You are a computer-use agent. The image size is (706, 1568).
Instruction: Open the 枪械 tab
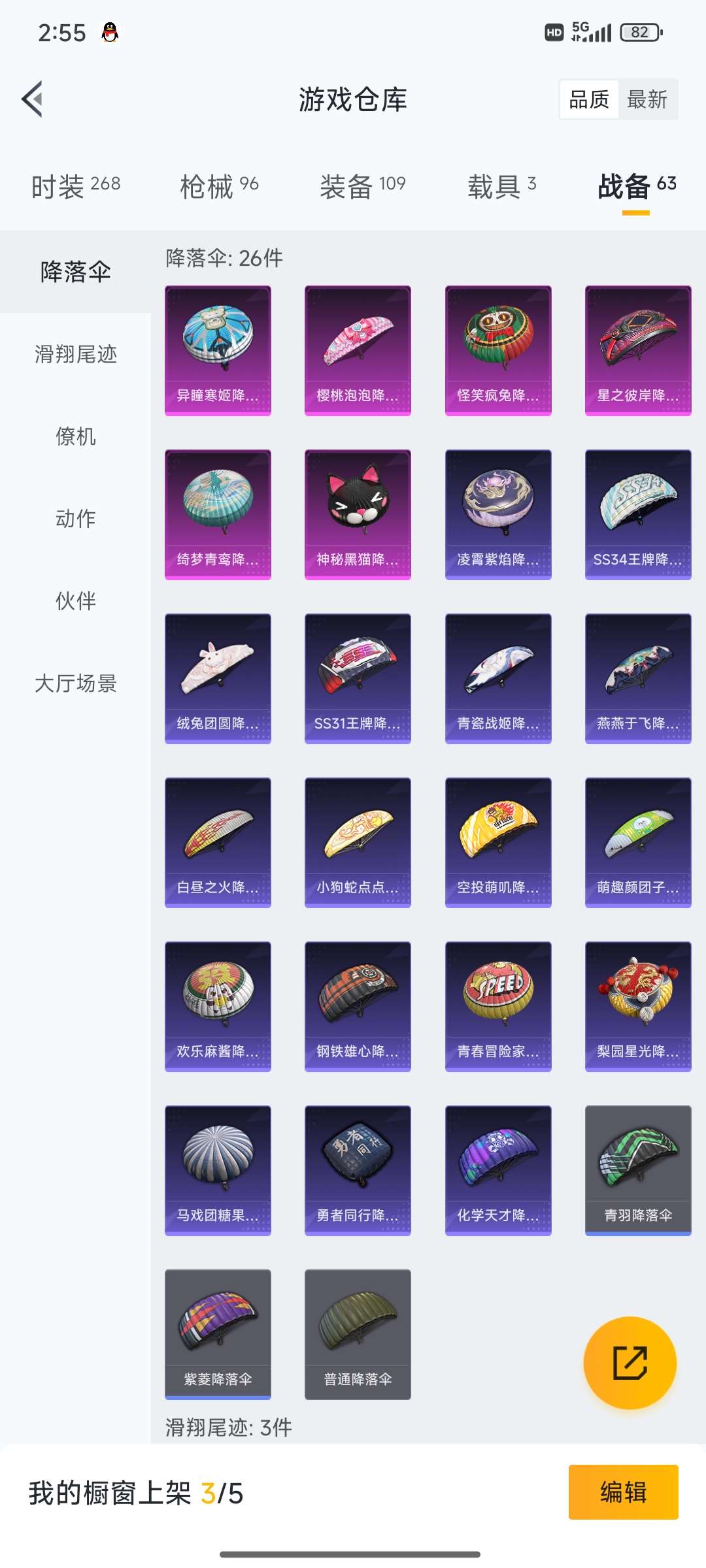point(219,187)
